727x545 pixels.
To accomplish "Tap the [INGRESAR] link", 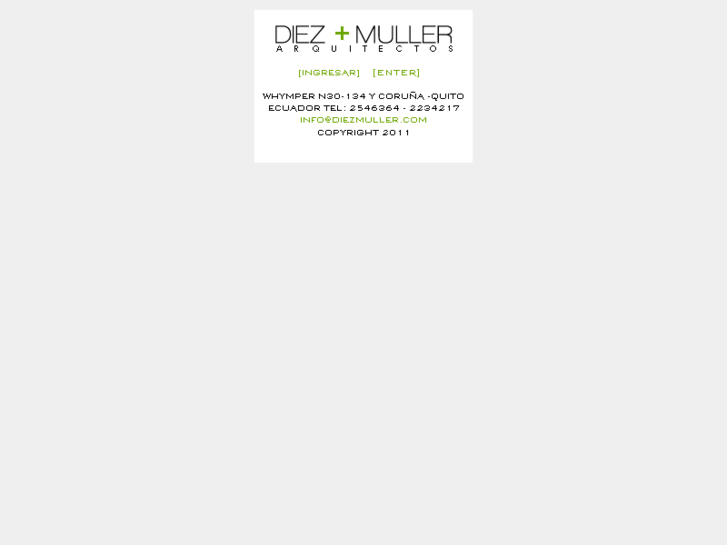I will pyautogui.click(x=328, y=73).
